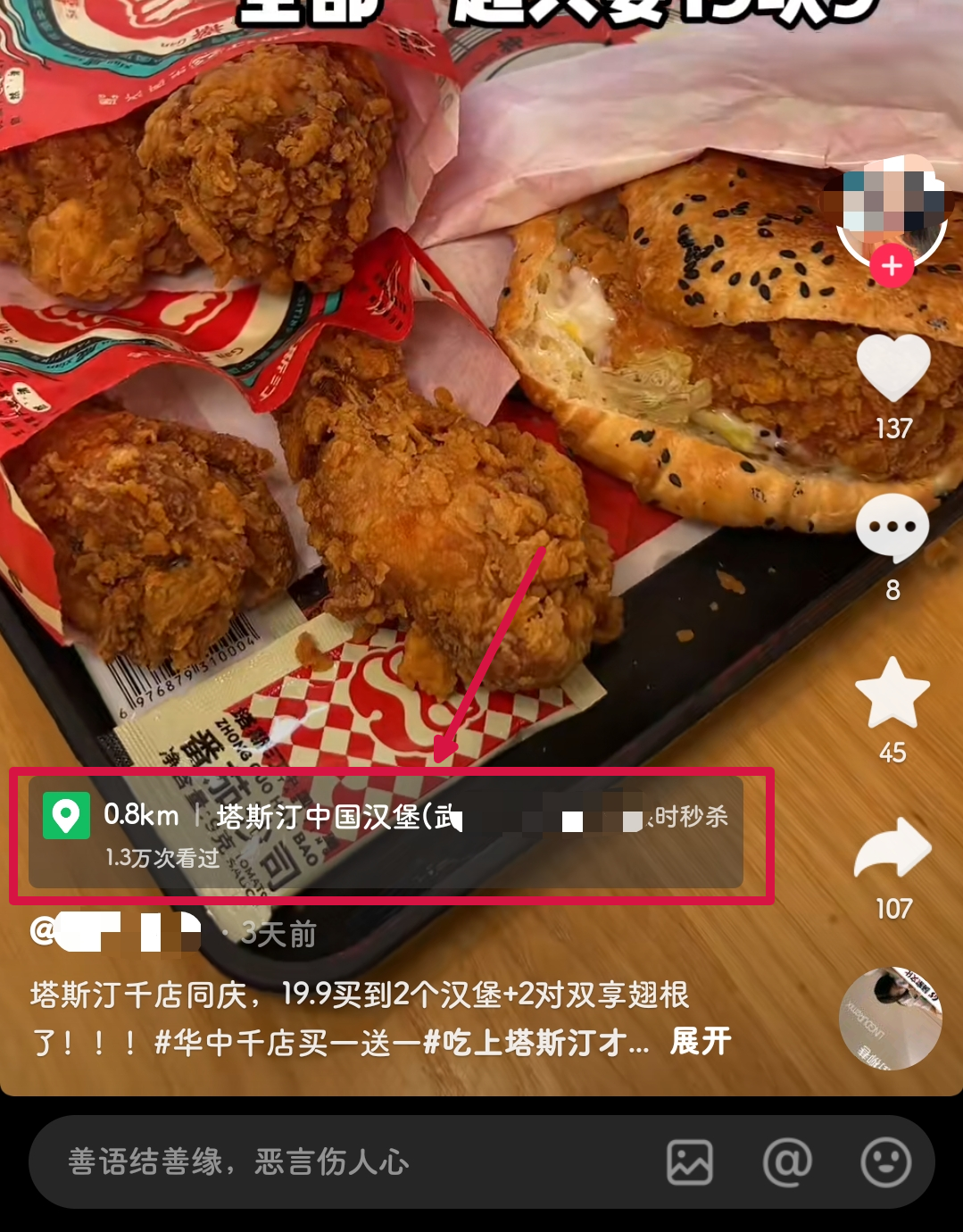Mention someone with the @ icon
Viewport: 963px width, 1232px height.
point(787,1162)
